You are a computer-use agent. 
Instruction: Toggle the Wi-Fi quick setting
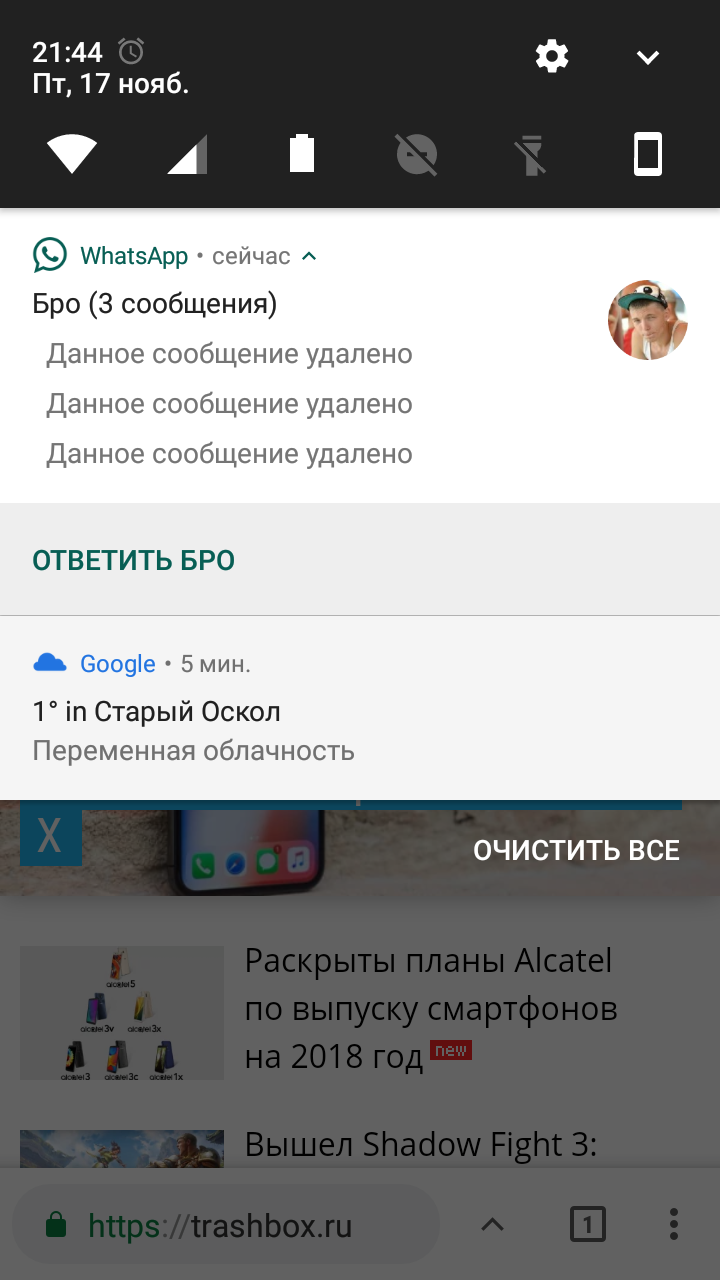[x=72, y=155]
